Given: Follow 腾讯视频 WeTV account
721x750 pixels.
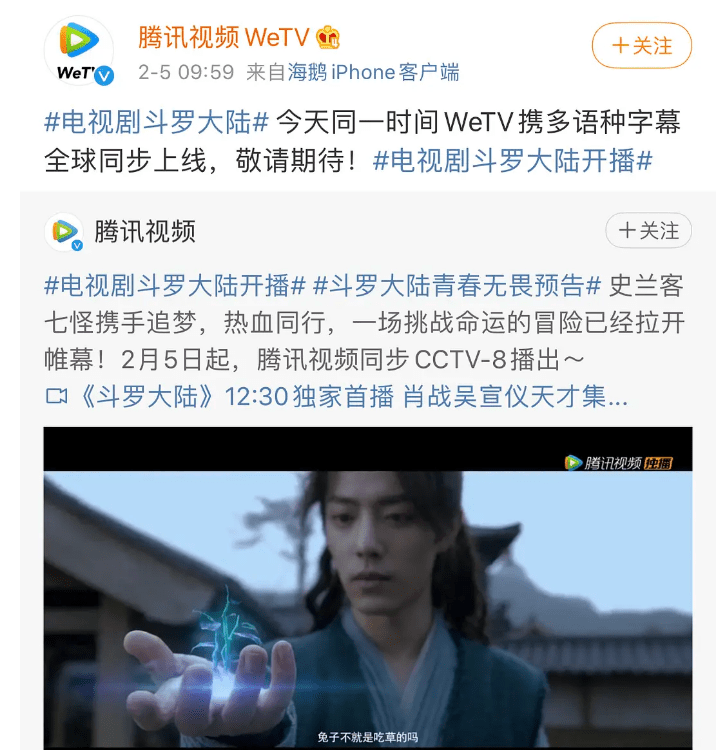Looking at the screenshot, I should 642,45.
